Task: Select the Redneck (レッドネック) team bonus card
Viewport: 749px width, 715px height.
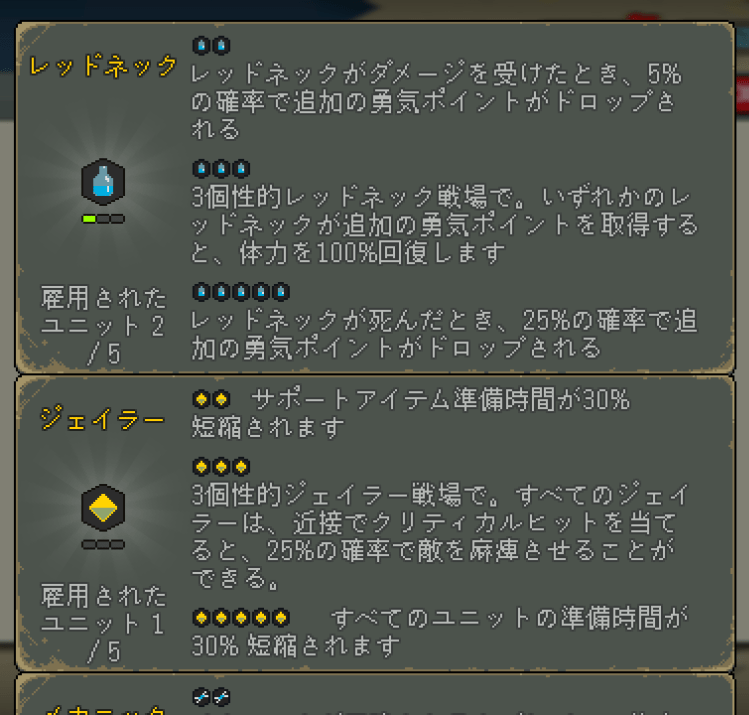Action: pyautogui.click(x=375, y=197)
